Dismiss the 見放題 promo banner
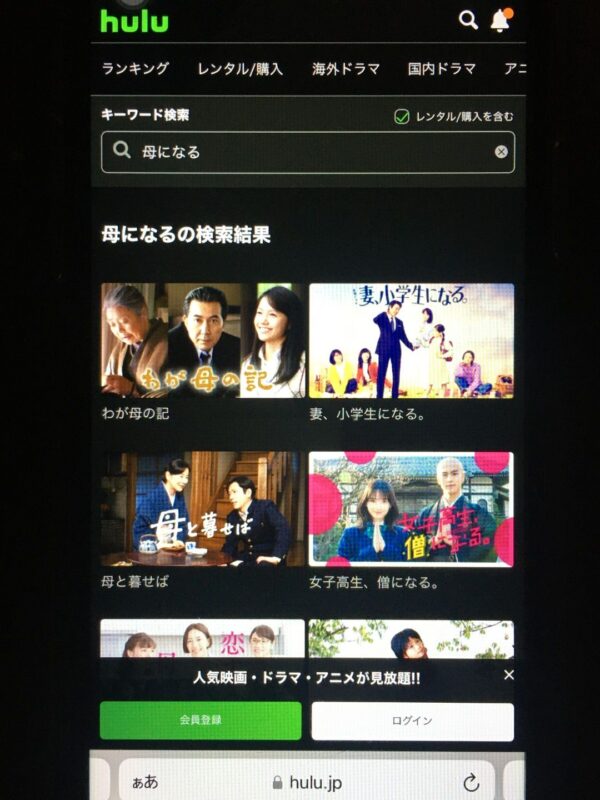This screenshot has width=600, height=800. click(x=508, y=675)
